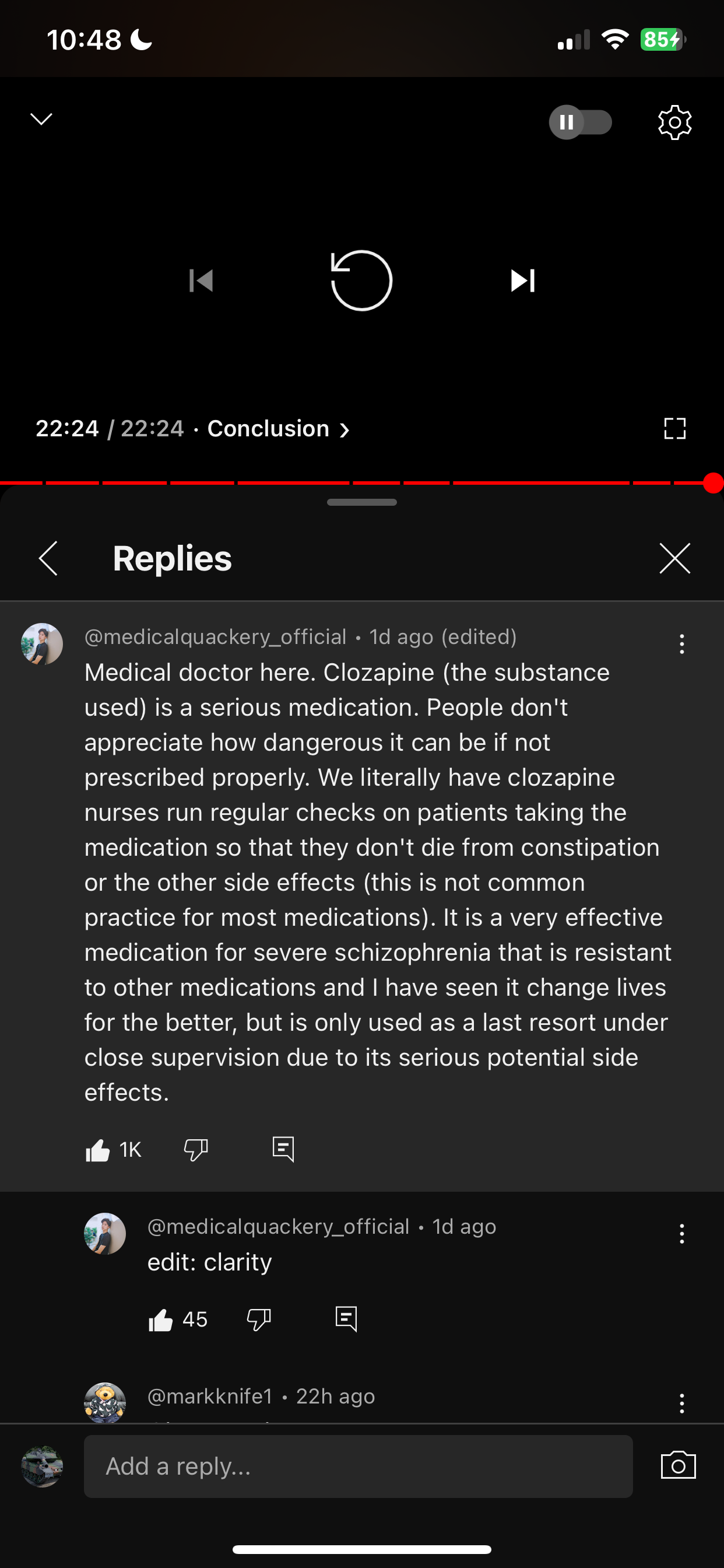This screenshot has width=724, height=1568.
Task: Like the "edit: clarity" reply
Action: tap(161, 1319)
